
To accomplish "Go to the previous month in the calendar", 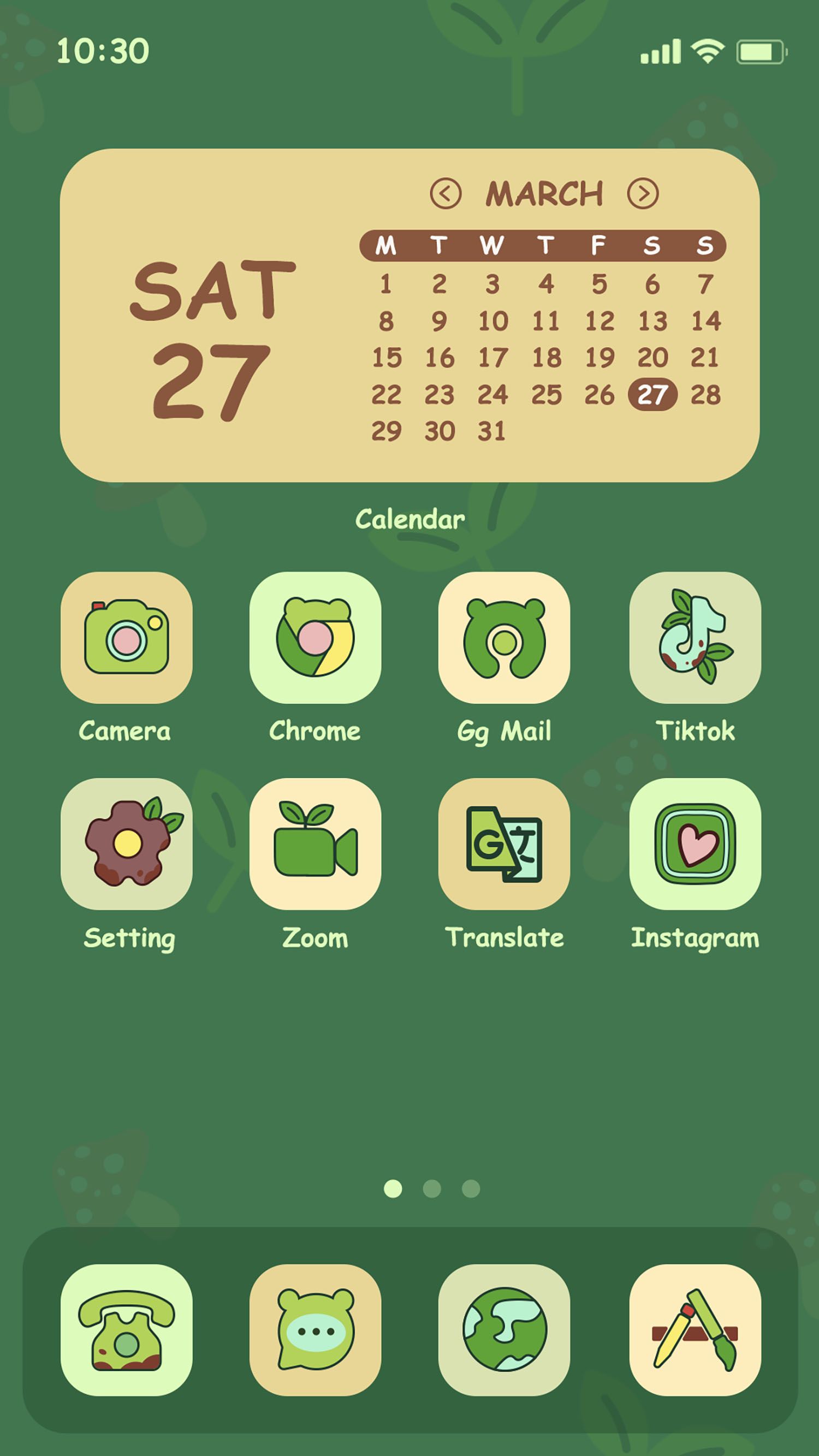I will [x=446, y=193].
